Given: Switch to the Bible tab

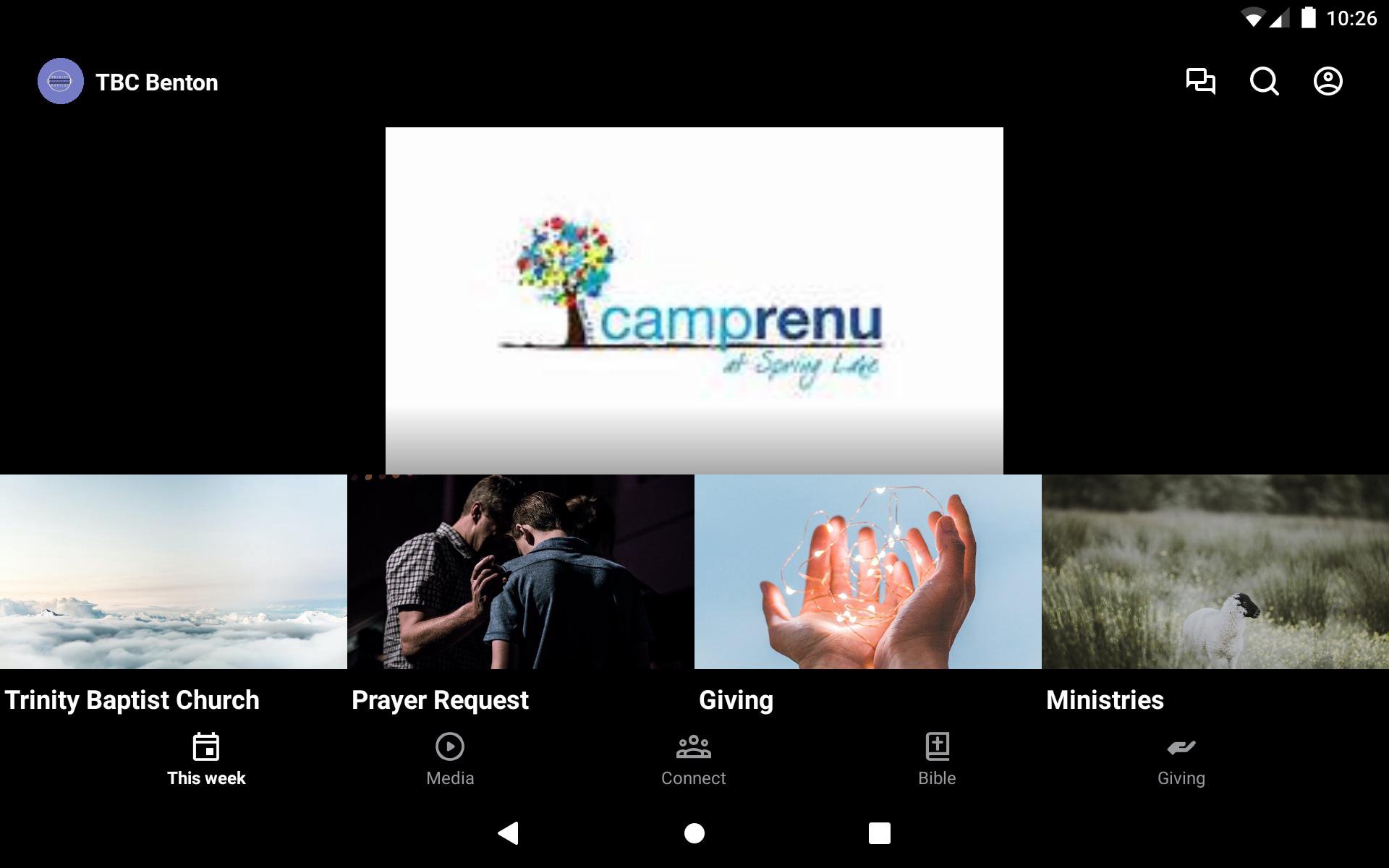Looking at the screenshot, I should [x=937, y=759].
